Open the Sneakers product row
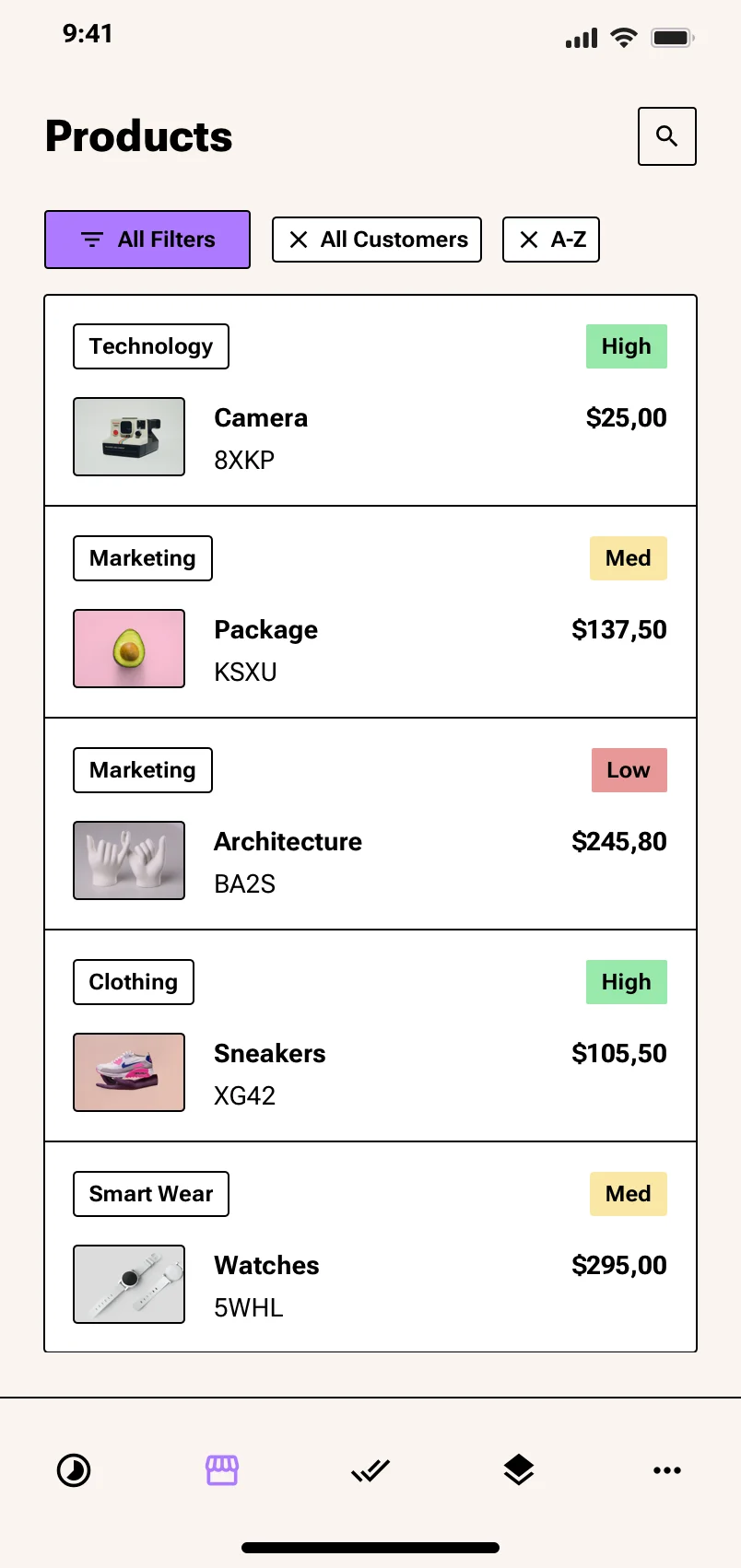 click(370, 1036)
